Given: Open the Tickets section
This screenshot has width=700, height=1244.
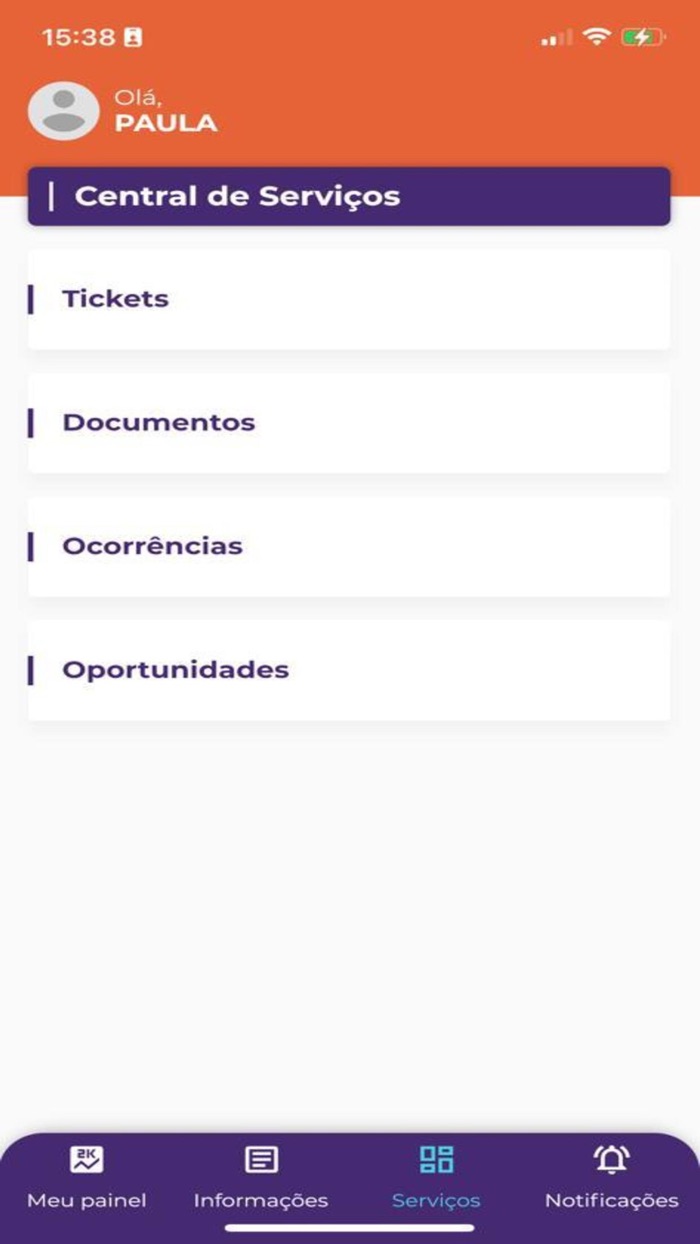Looking at the screenshot, I should (x=348, y=299).
